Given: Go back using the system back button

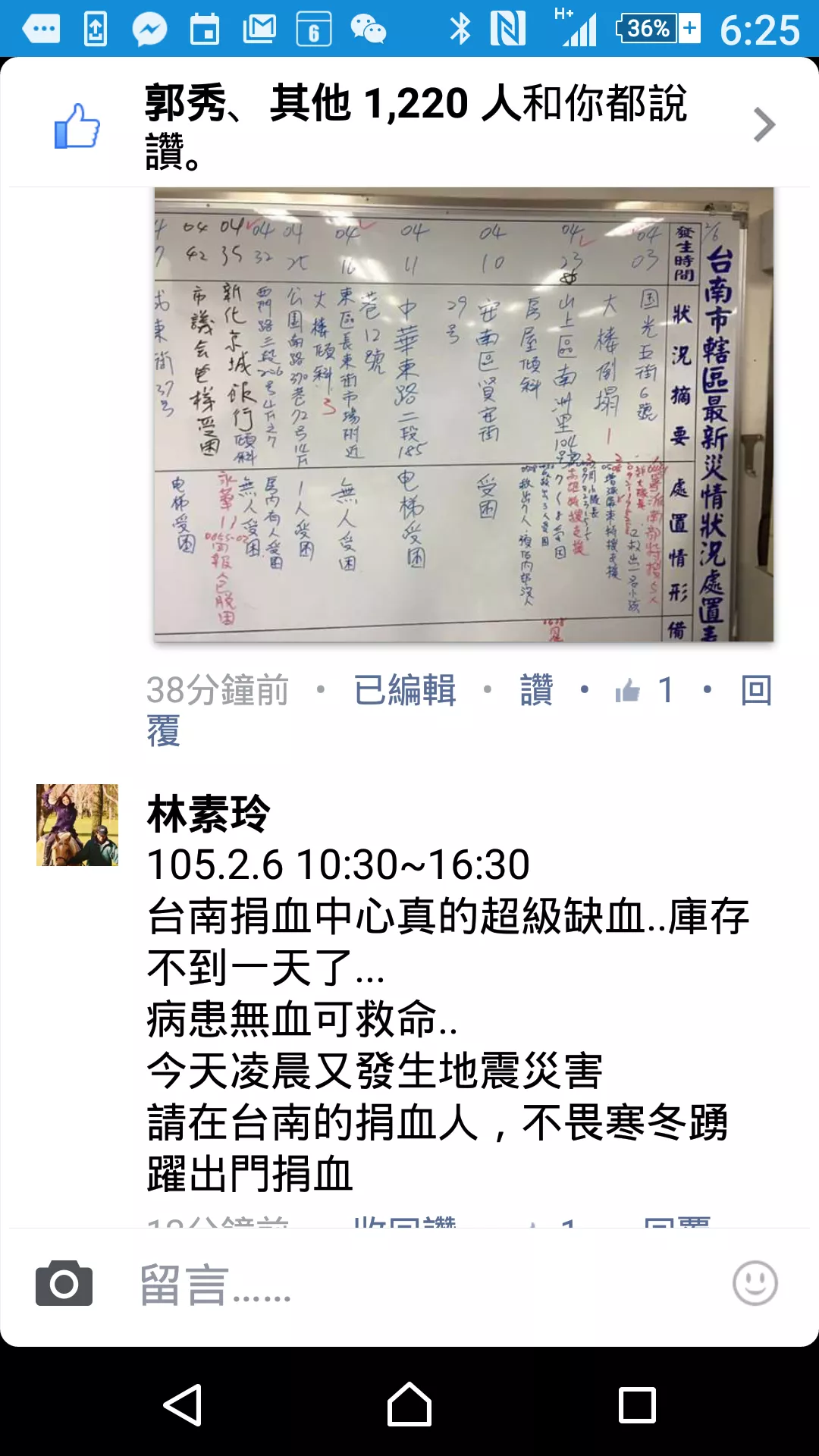Looking at the screenshot, I should tap(182, 1404).
